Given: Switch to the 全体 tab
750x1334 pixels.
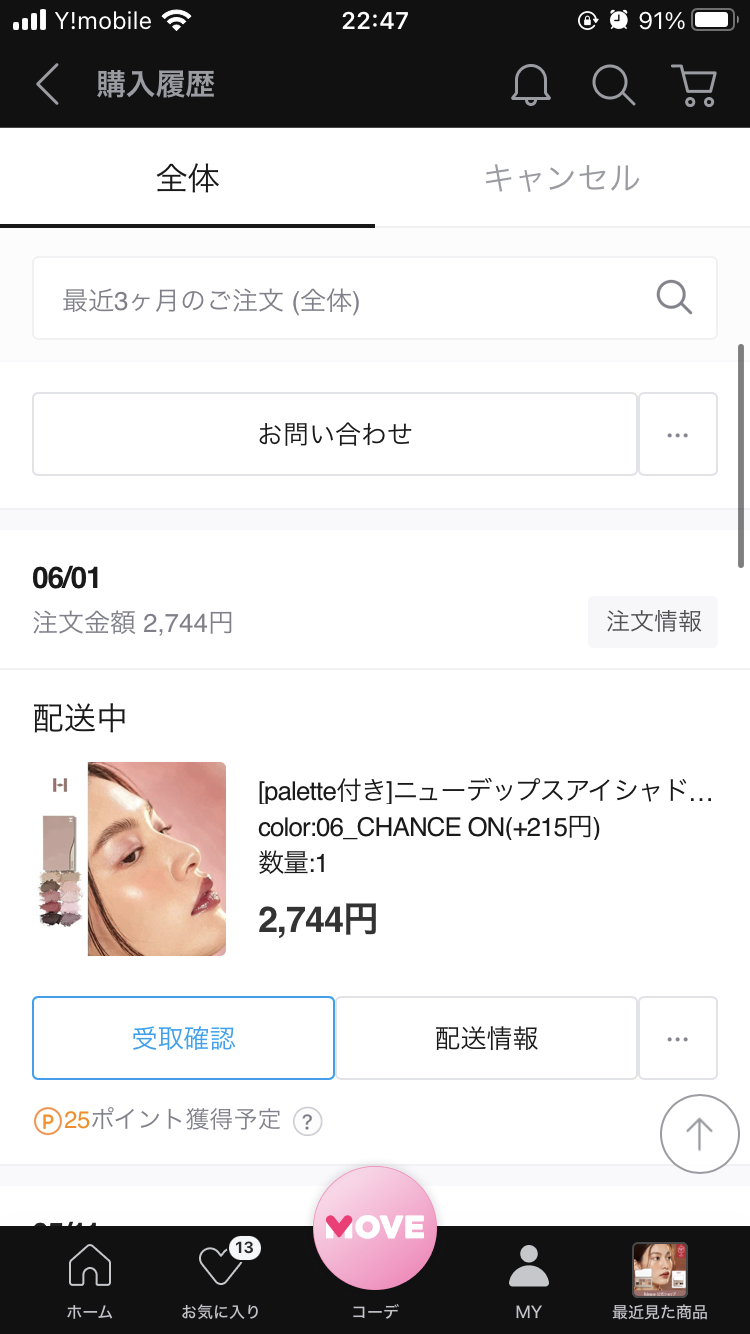Looking at the screenshot, I should point(186,177).
